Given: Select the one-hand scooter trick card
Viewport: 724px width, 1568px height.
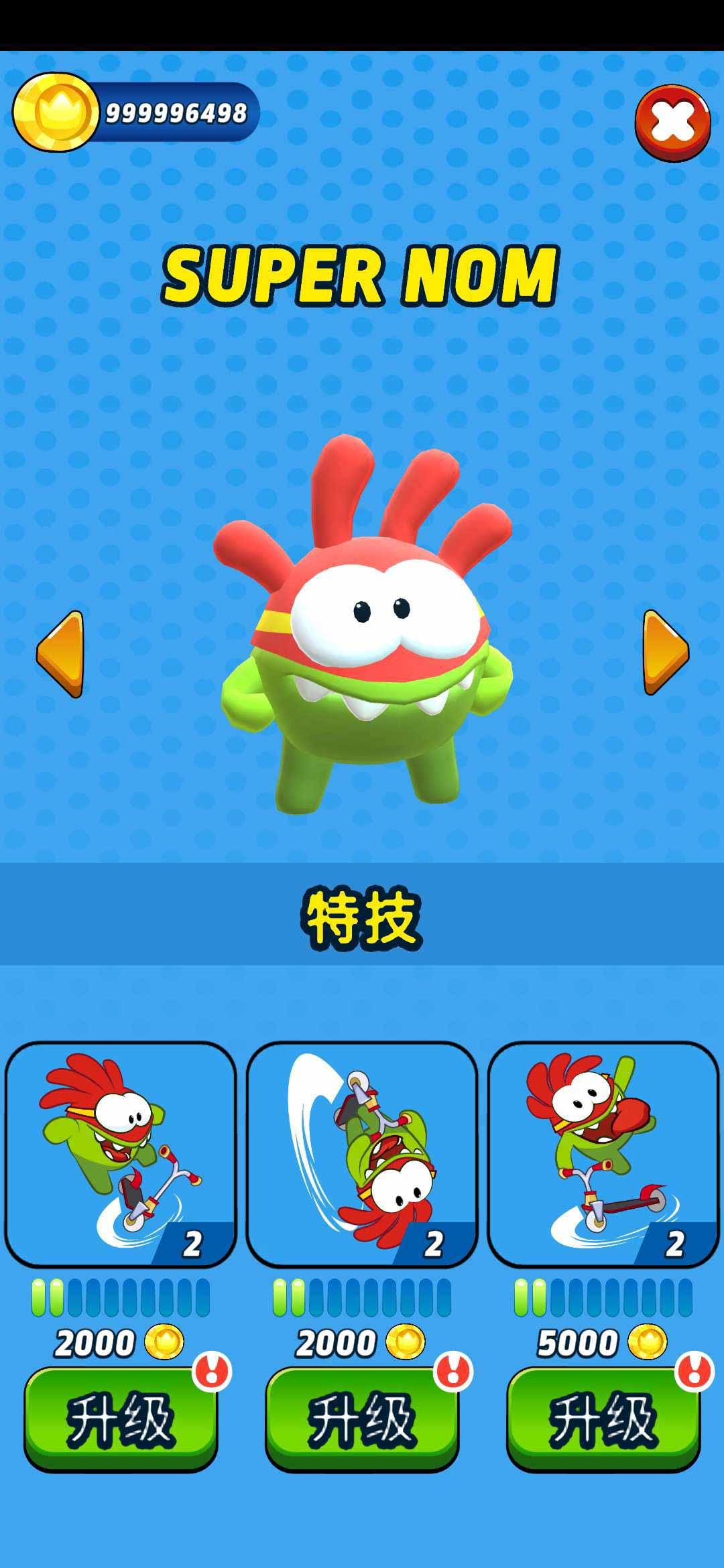Looking at the screenshot, I should [603, 1153].
